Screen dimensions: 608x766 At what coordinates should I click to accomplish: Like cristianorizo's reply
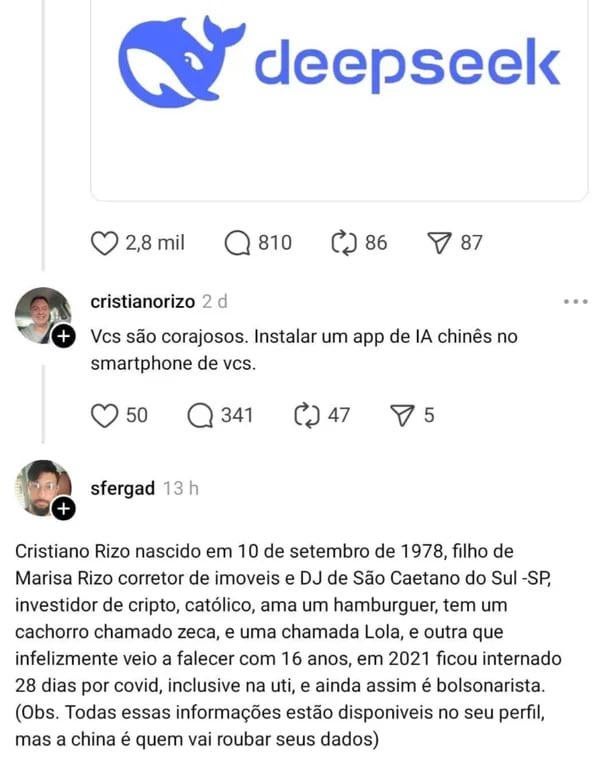point(105,415)
